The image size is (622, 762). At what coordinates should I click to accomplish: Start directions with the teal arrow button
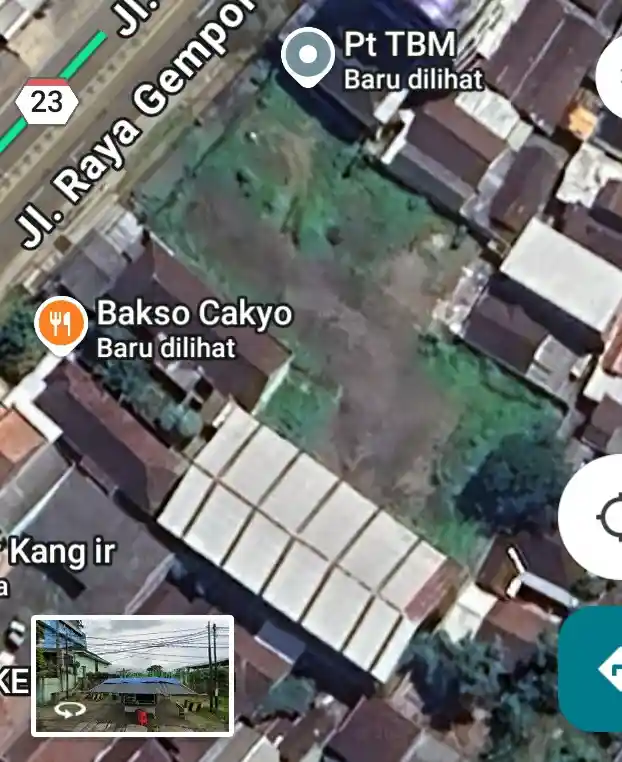pos(598,668)
